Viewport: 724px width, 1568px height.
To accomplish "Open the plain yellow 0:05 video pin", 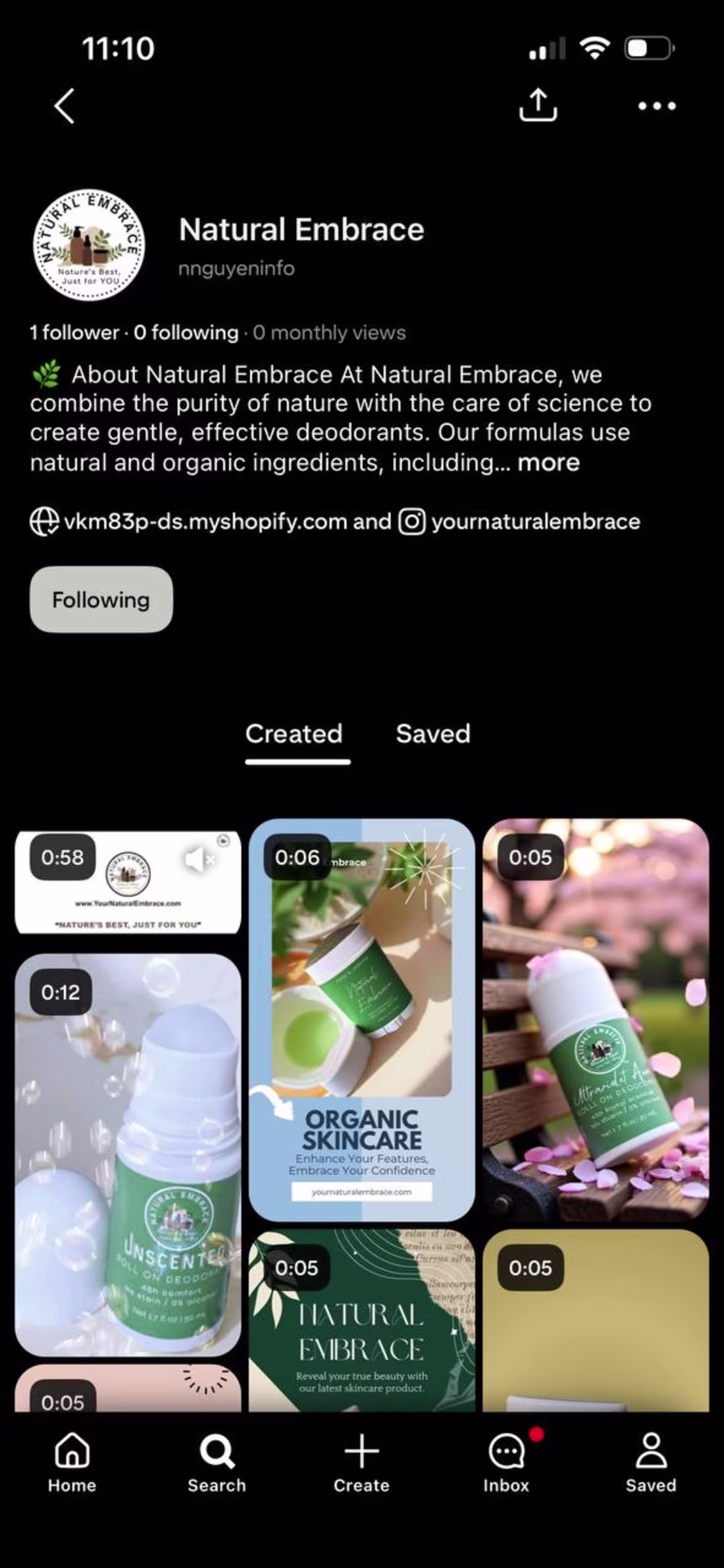I will pos(596,1323).
